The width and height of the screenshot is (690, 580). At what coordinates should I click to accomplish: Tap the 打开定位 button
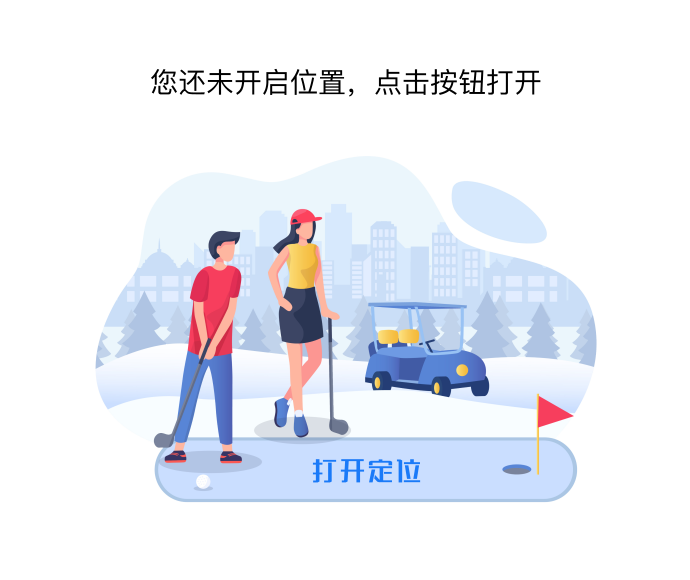coord(366,470)
